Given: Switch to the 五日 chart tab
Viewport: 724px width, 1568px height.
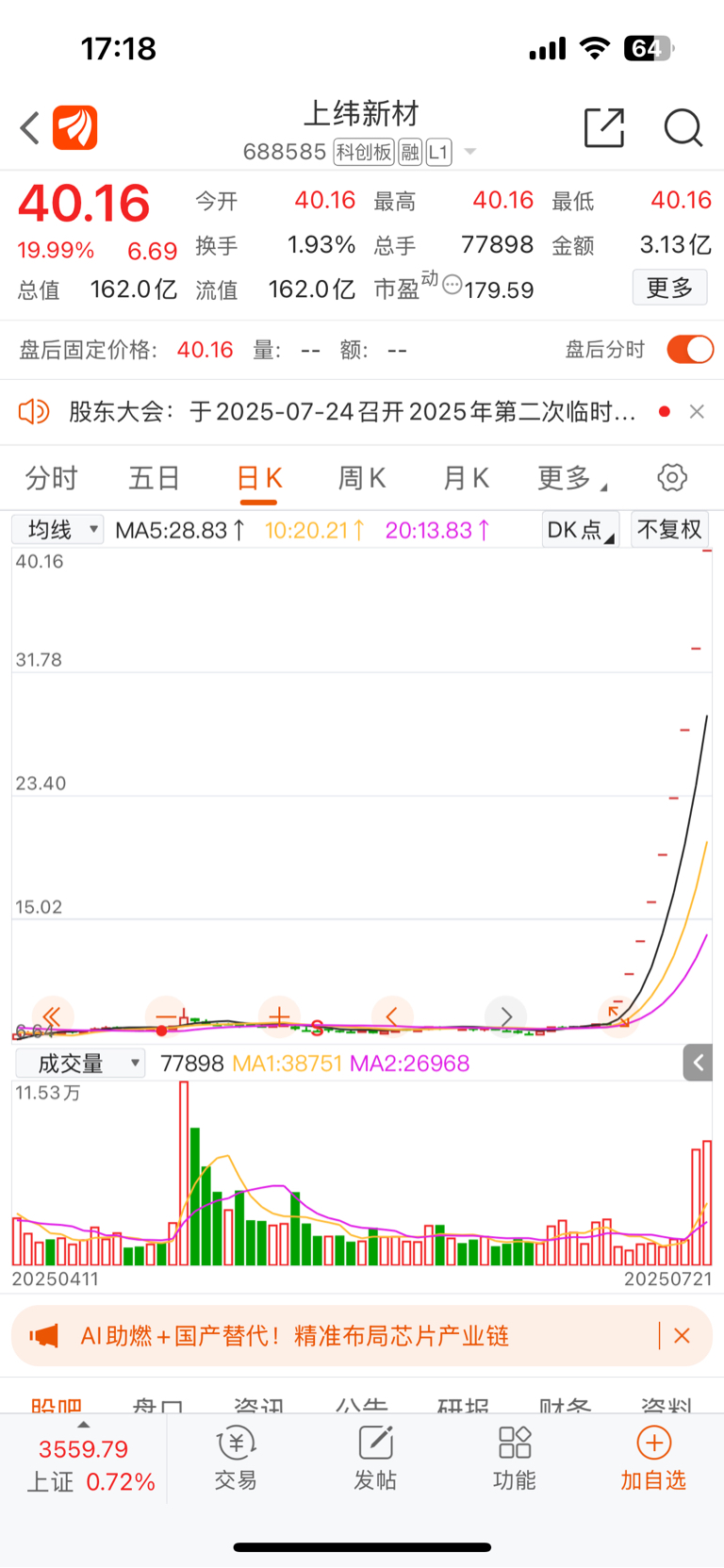Looking at the screenshot, I should pos(155,478).
